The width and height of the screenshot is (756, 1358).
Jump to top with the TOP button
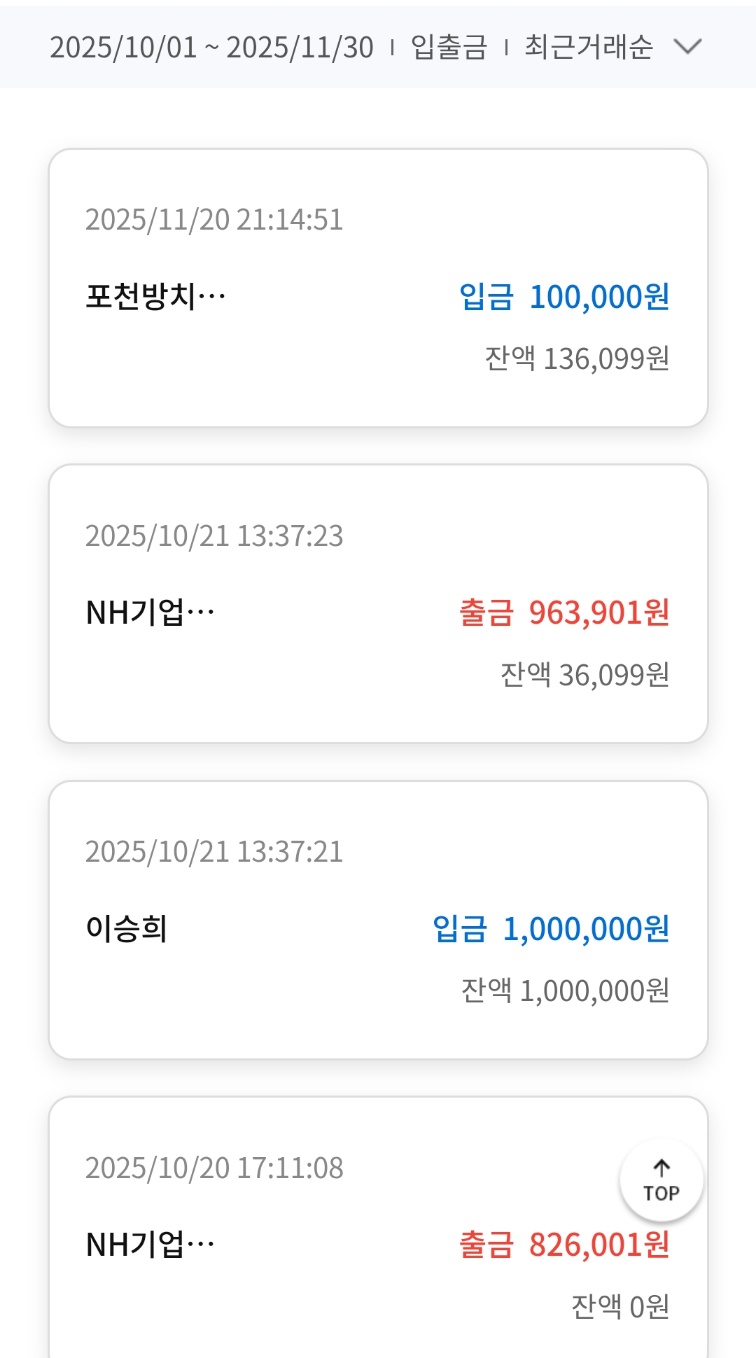point(661,1182)
